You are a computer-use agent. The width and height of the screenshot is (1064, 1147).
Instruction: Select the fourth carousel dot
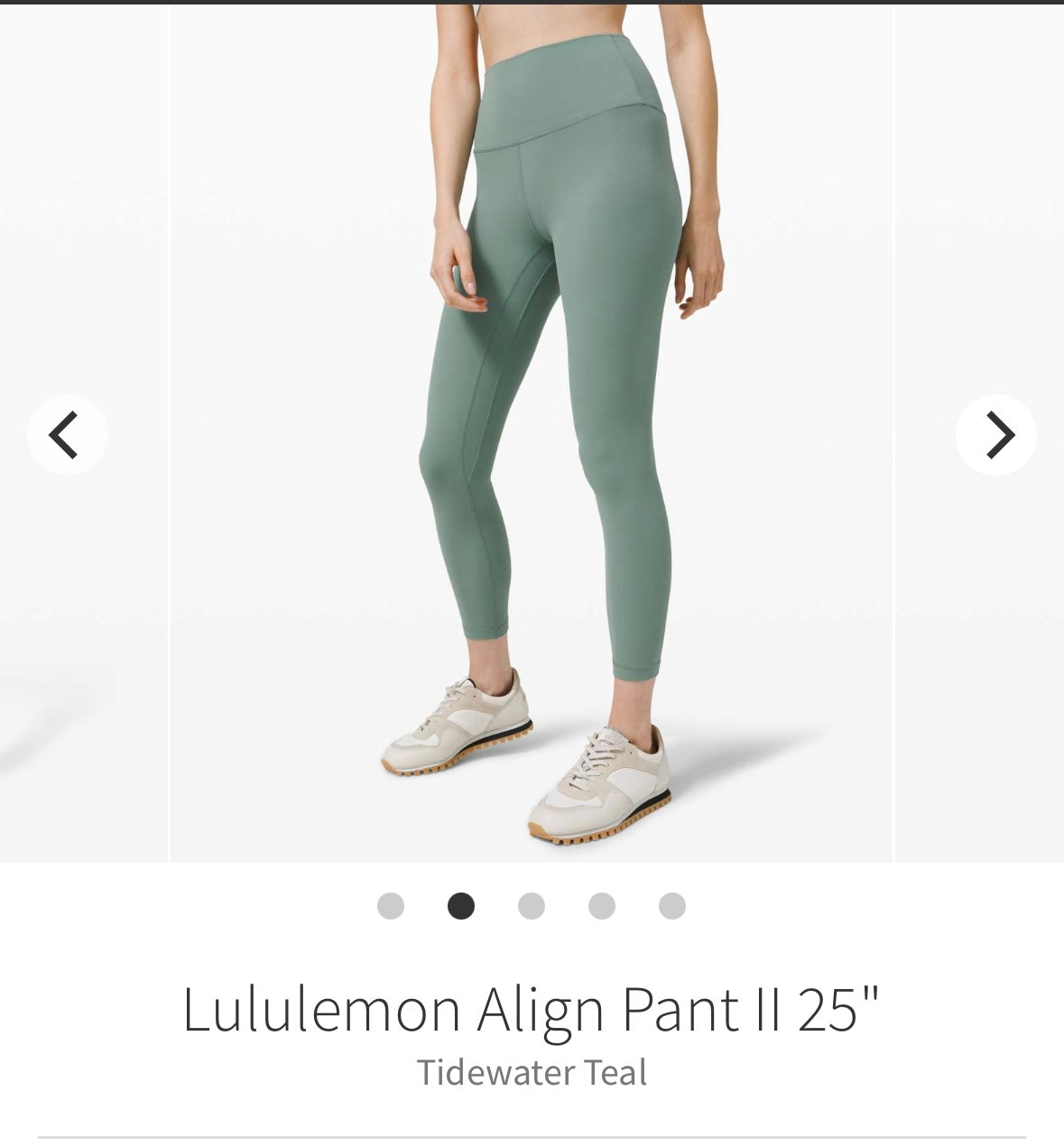[602, 905]
